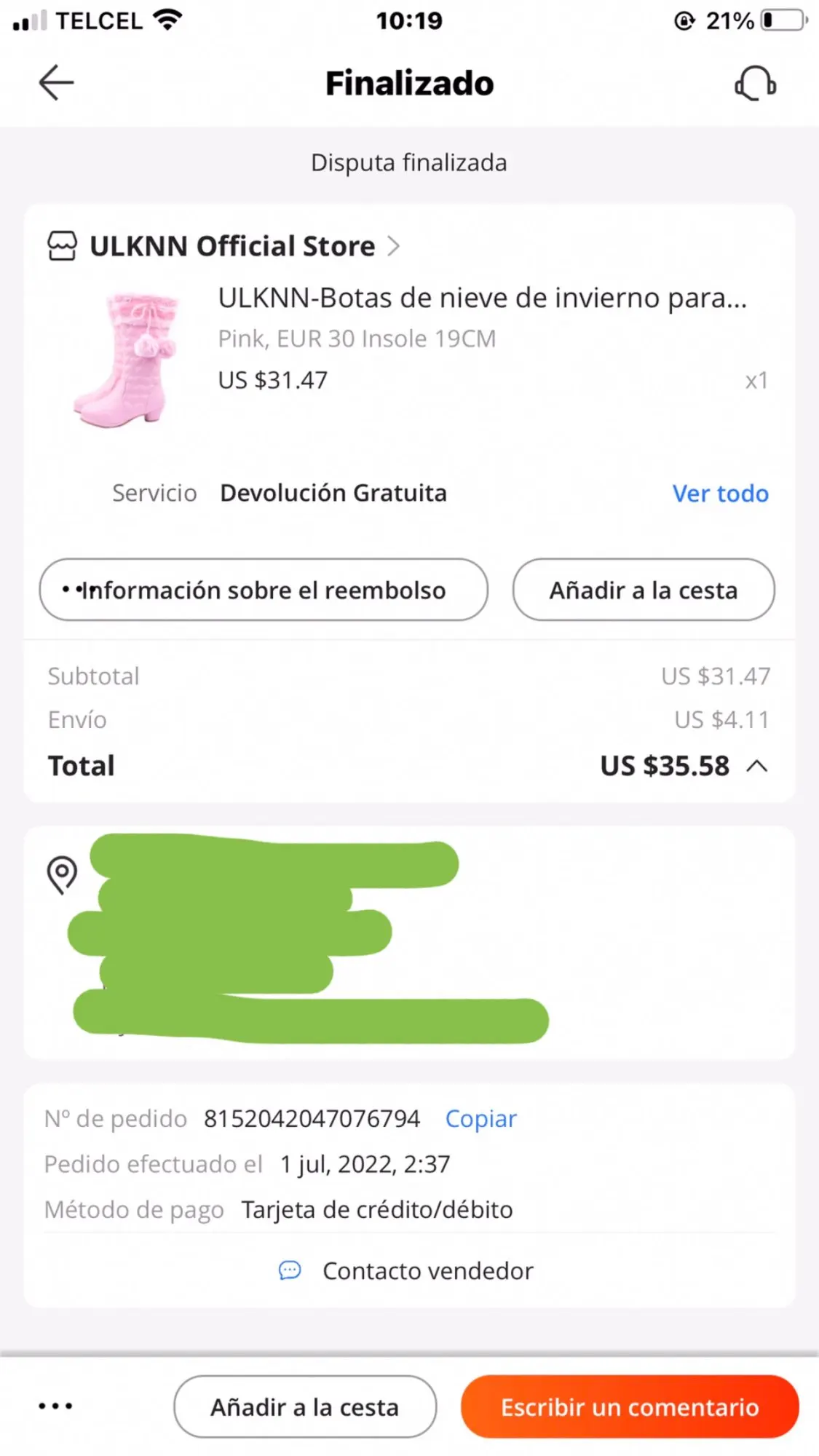Tap Escribir un comentario
The height and width of the screenshot is (1456, 819).
click(x=630, y=1407)
